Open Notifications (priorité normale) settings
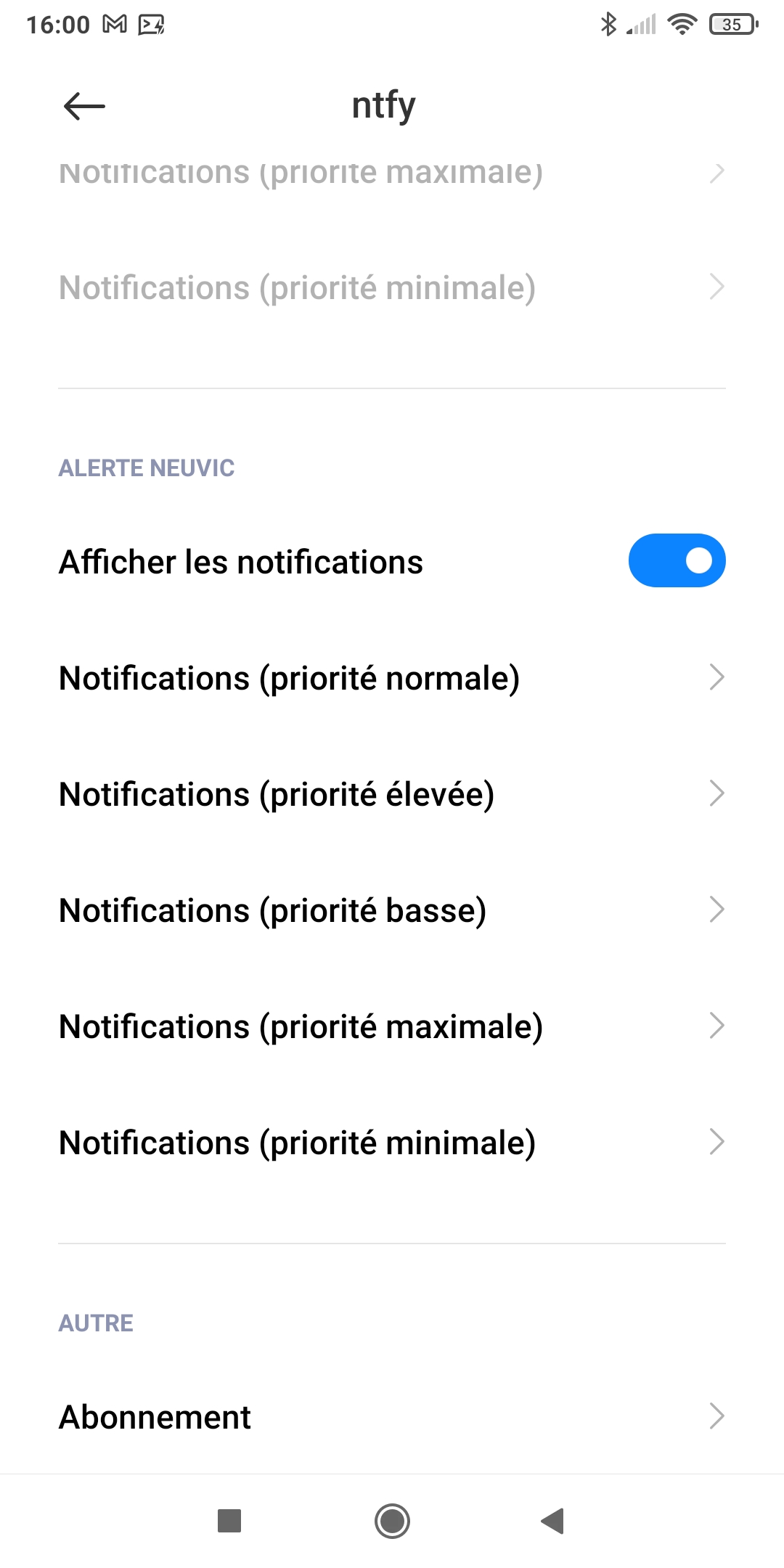Image resolution: width=784 pixels, height=1568 pixels. (x=392, y=678)
